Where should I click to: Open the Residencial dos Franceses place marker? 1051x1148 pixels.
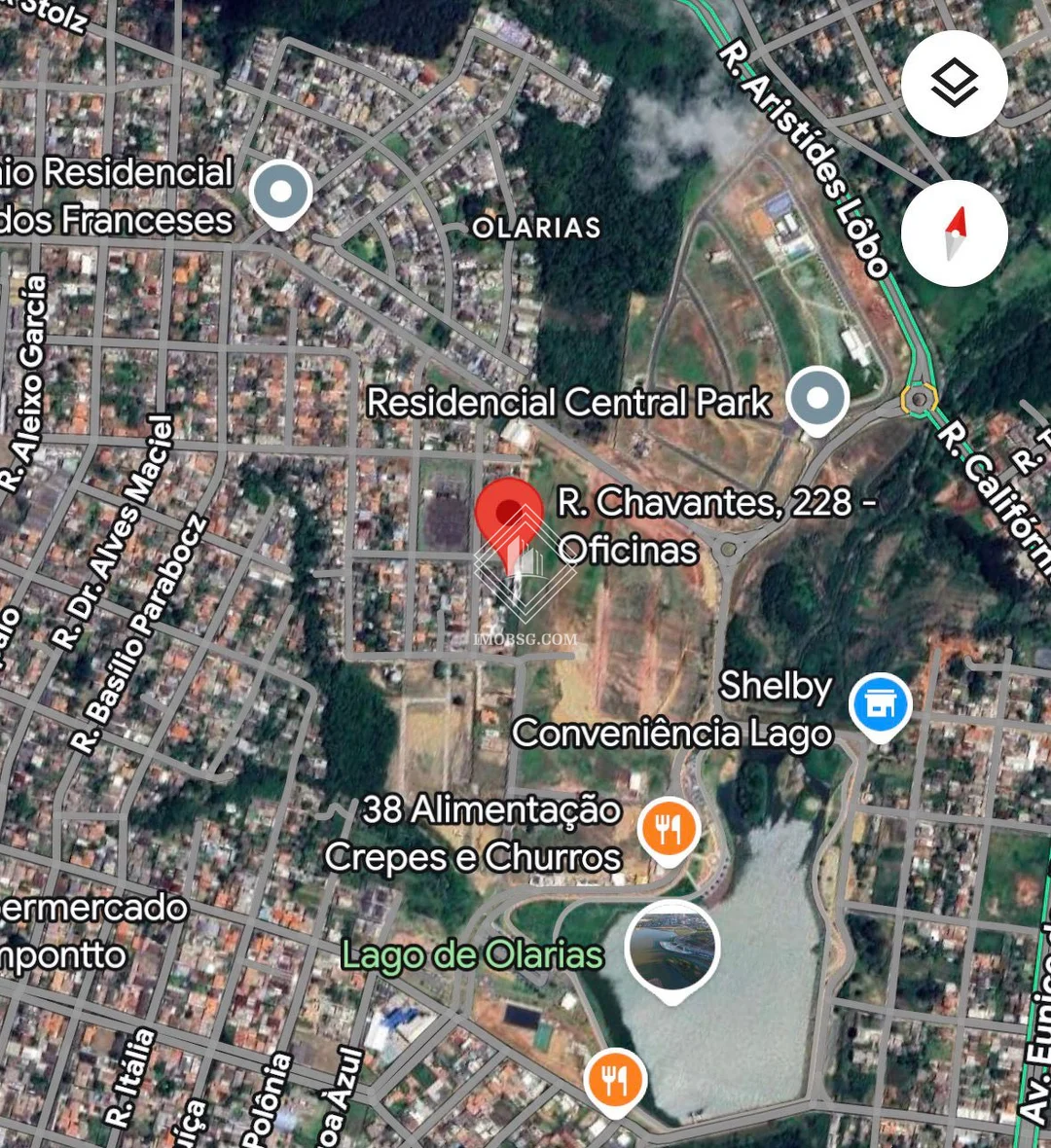point(280,193)
